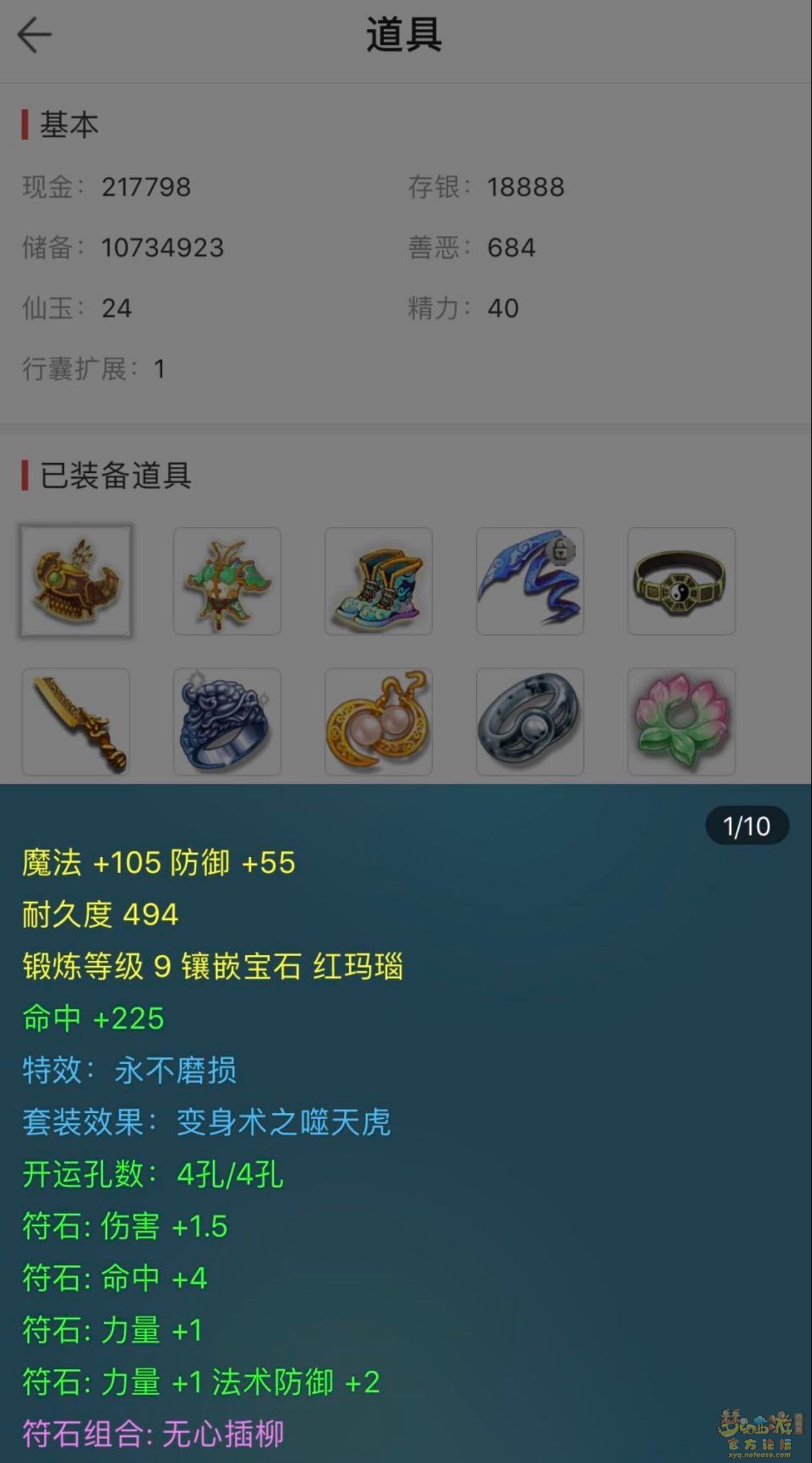Open the yin-yang bagua belt item

[681, 581]
